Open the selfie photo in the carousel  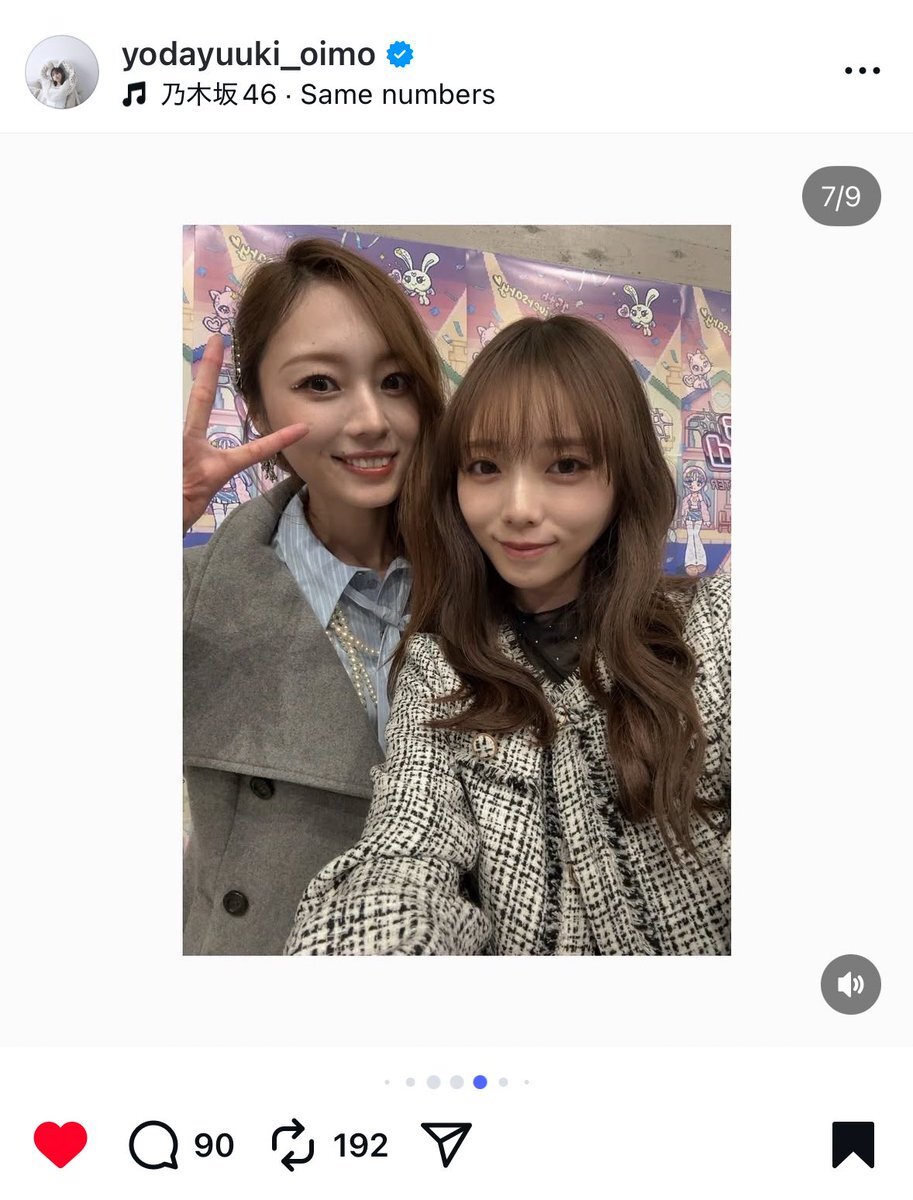pos(456,590)
